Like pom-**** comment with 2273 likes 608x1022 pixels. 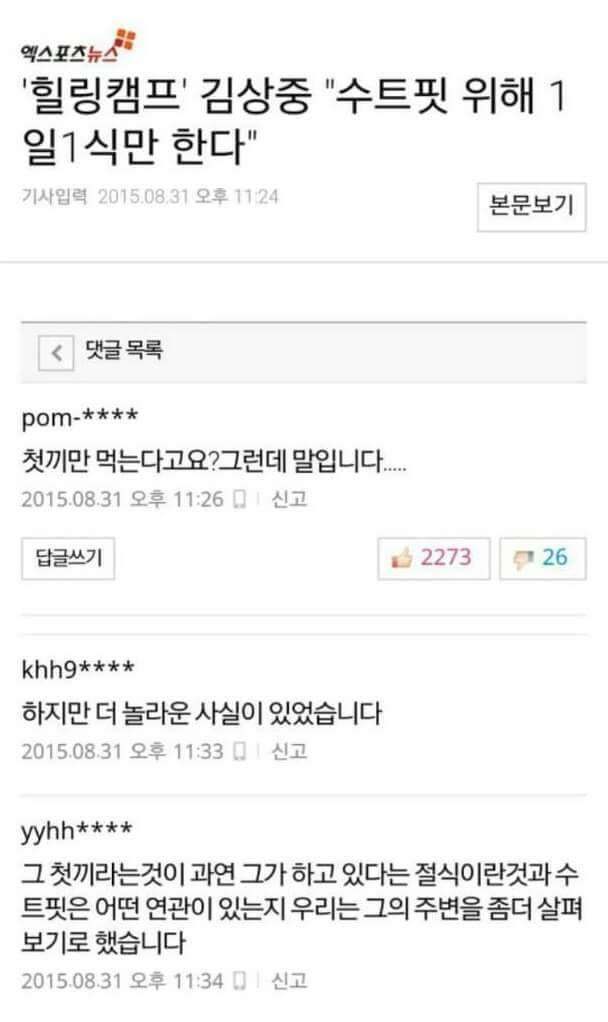[433, 558]
